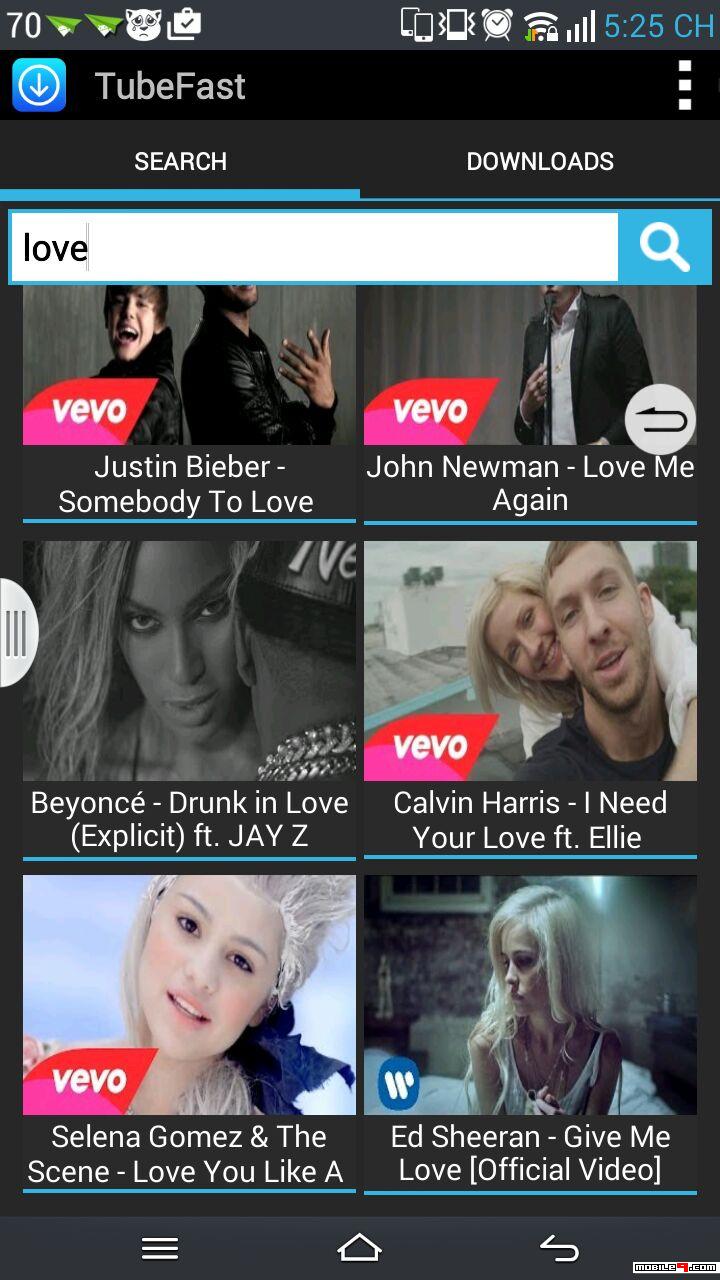Open John Newman - Love Me Again video

(x=530, y=403)
